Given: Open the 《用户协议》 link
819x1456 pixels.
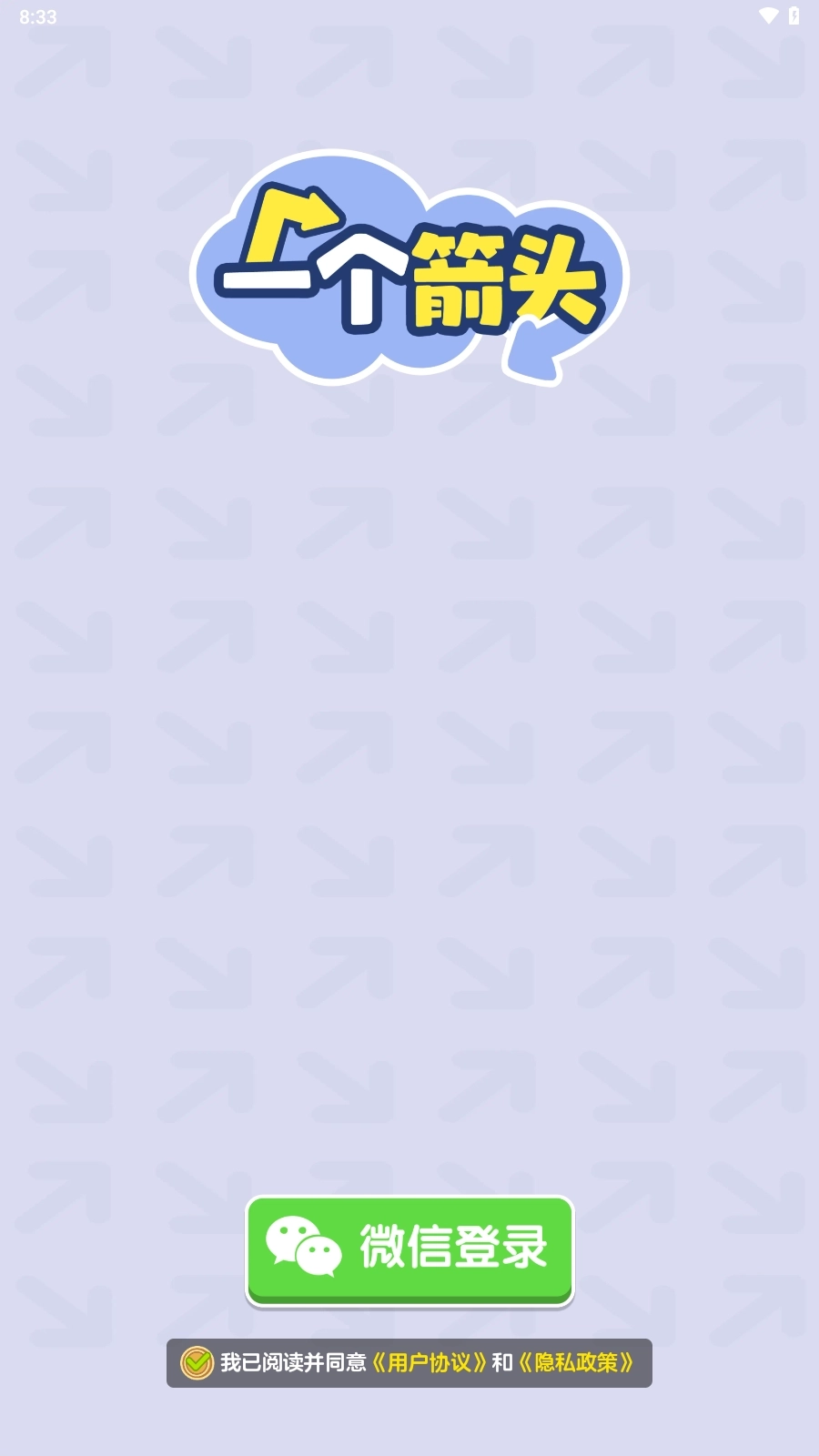Looking at the screenshot, I should point(429,1363).
